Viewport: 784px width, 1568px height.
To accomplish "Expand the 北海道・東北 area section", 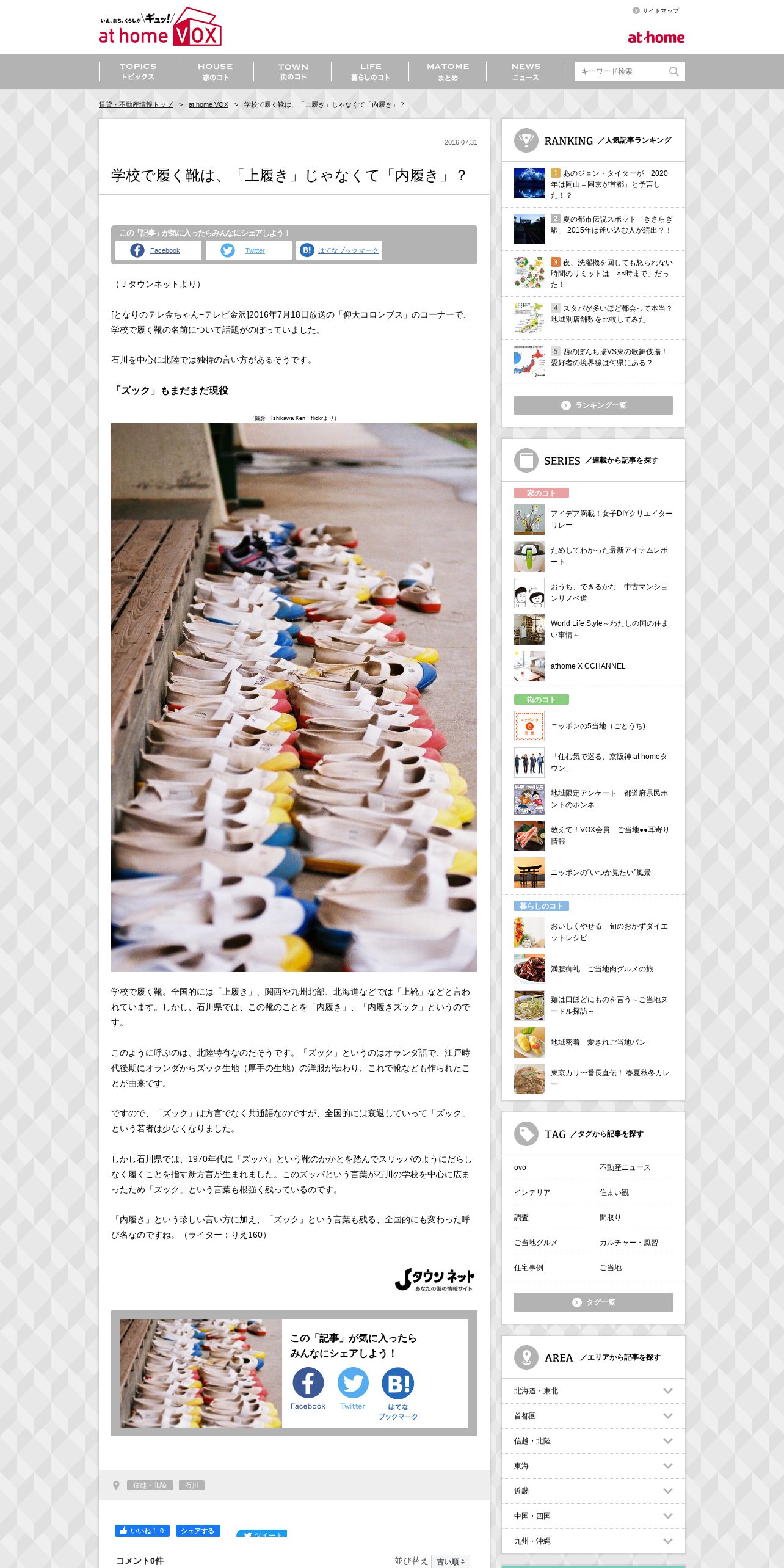I will (593, 1391).
